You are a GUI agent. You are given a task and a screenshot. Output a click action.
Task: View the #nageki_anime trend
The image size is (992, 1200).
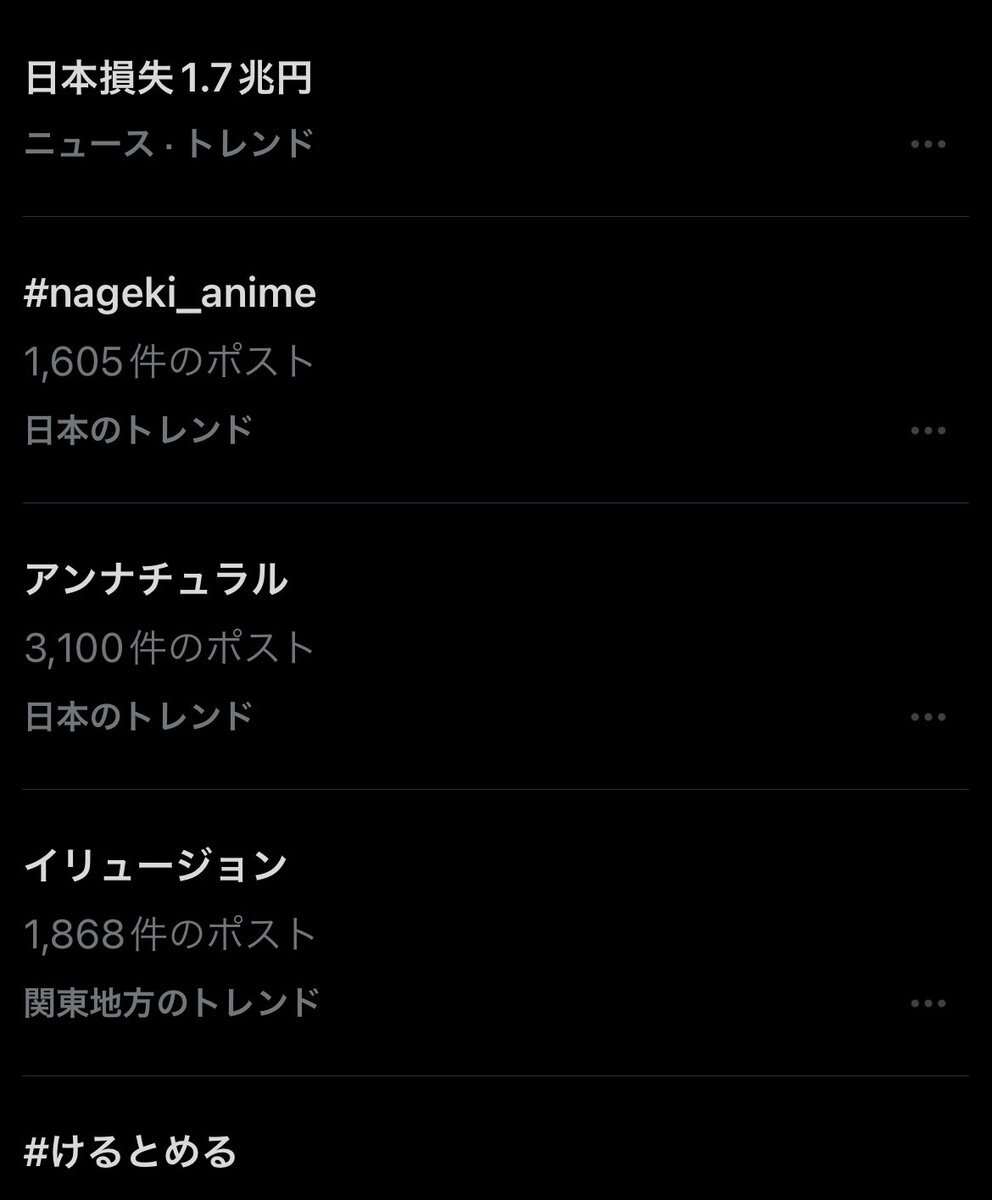click(170, 294)
